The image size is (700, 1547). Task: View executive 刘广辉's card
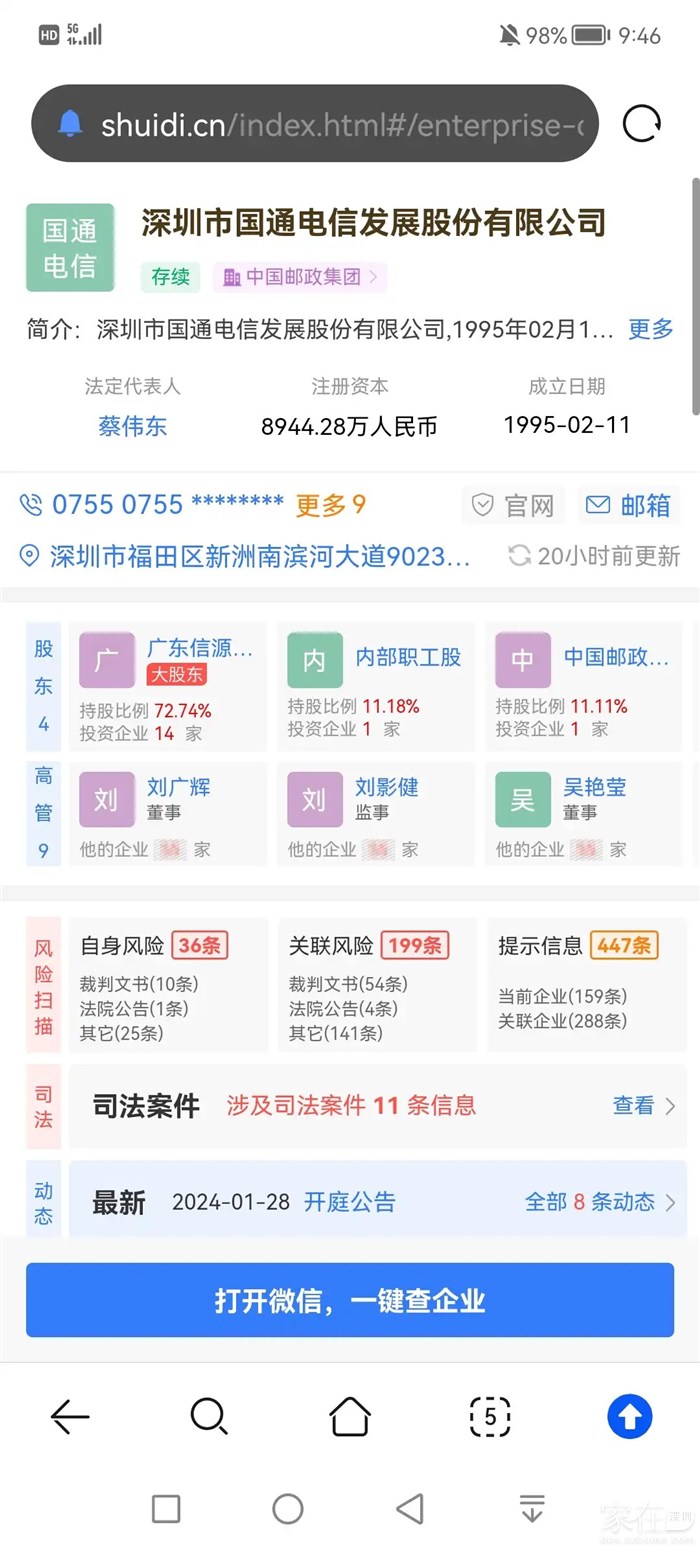click(x=167, y=814)
